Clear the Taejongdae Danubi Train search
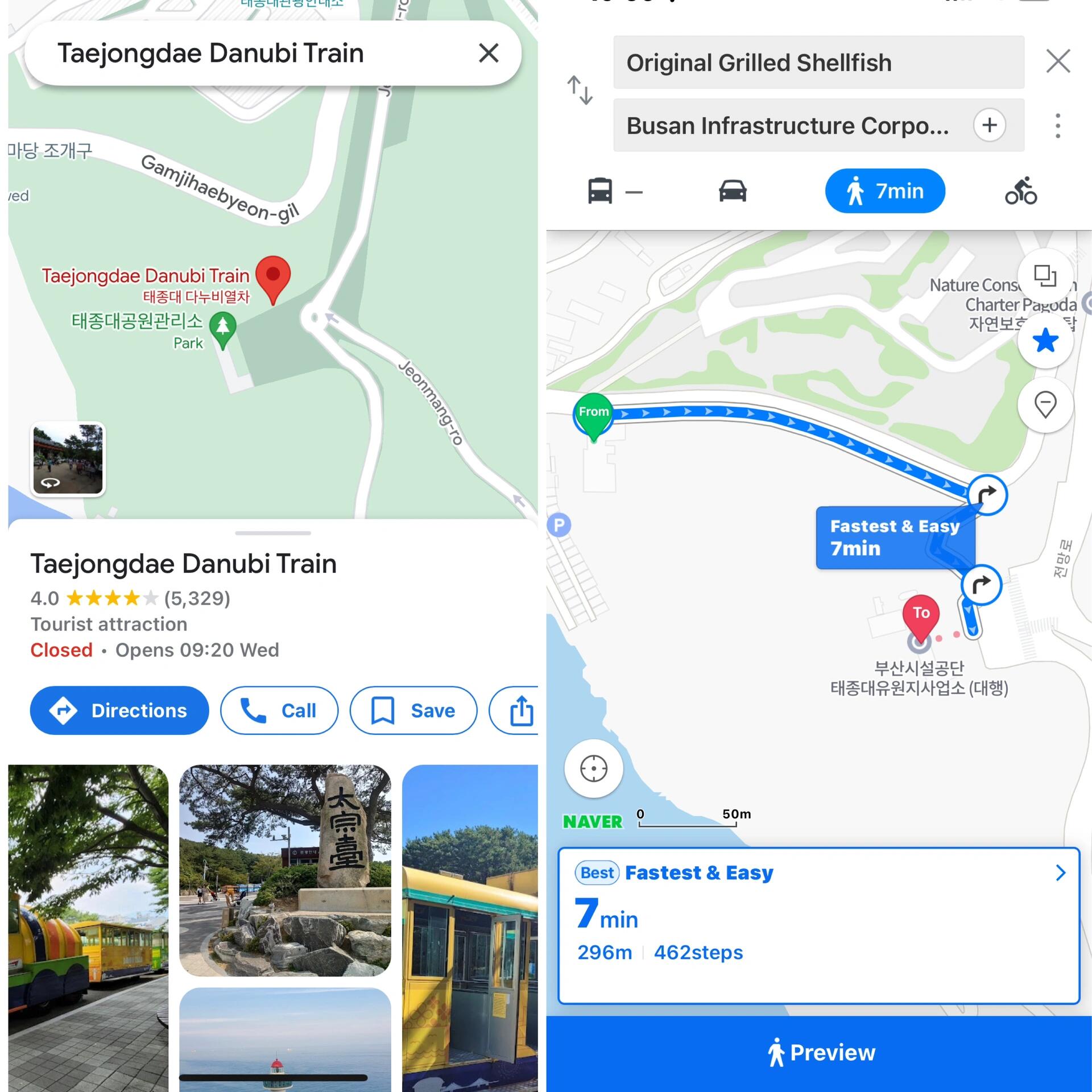Image resolution: width=1092 pixels, height=1092 pixels. (488, 53)
